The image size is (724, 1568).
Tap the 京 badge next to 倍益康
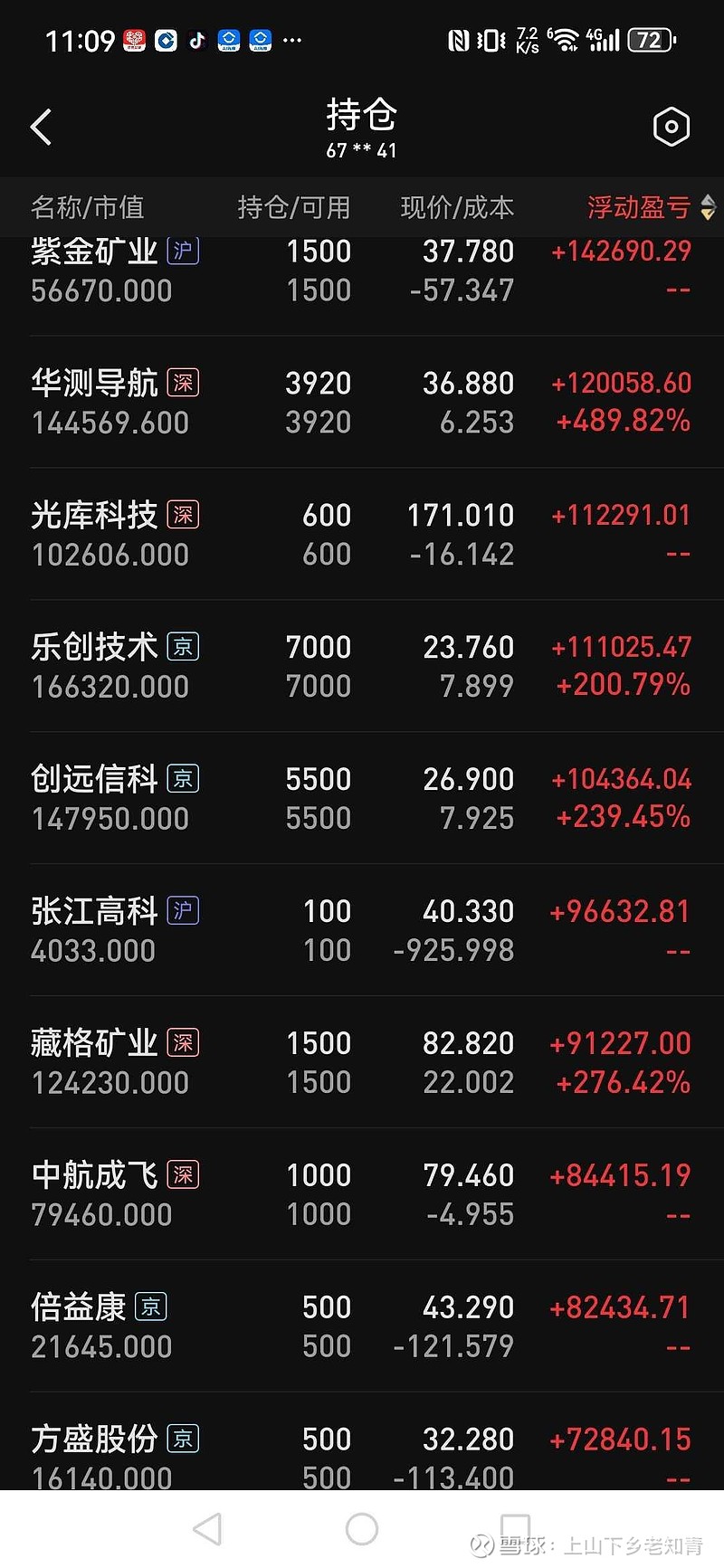click(151, 1306)
